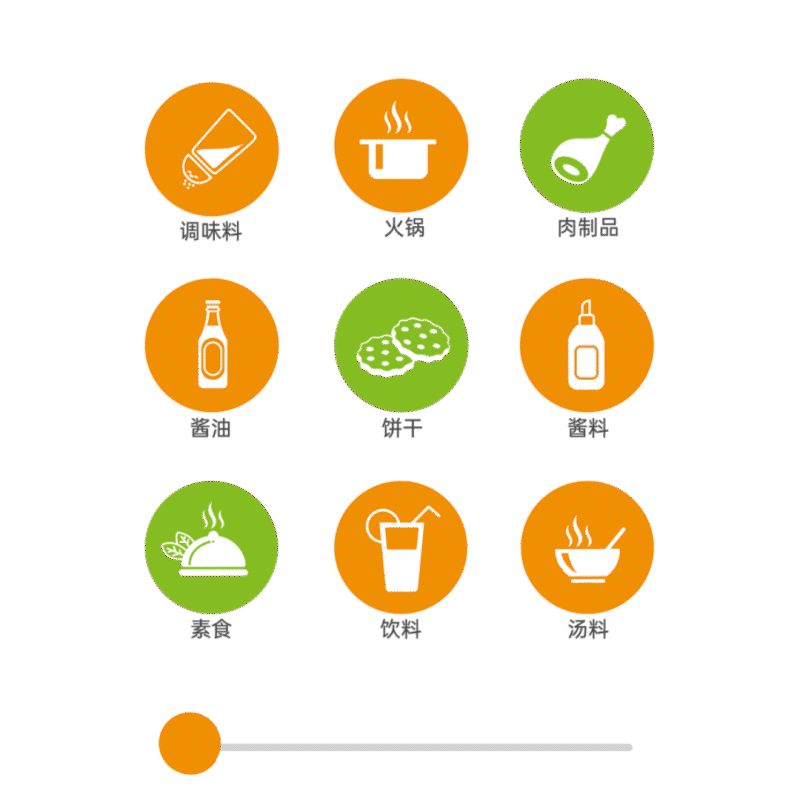800x800 pixels.
Task: Choose the 酱油 soy sauce category
Action: [x=211, y=345]
